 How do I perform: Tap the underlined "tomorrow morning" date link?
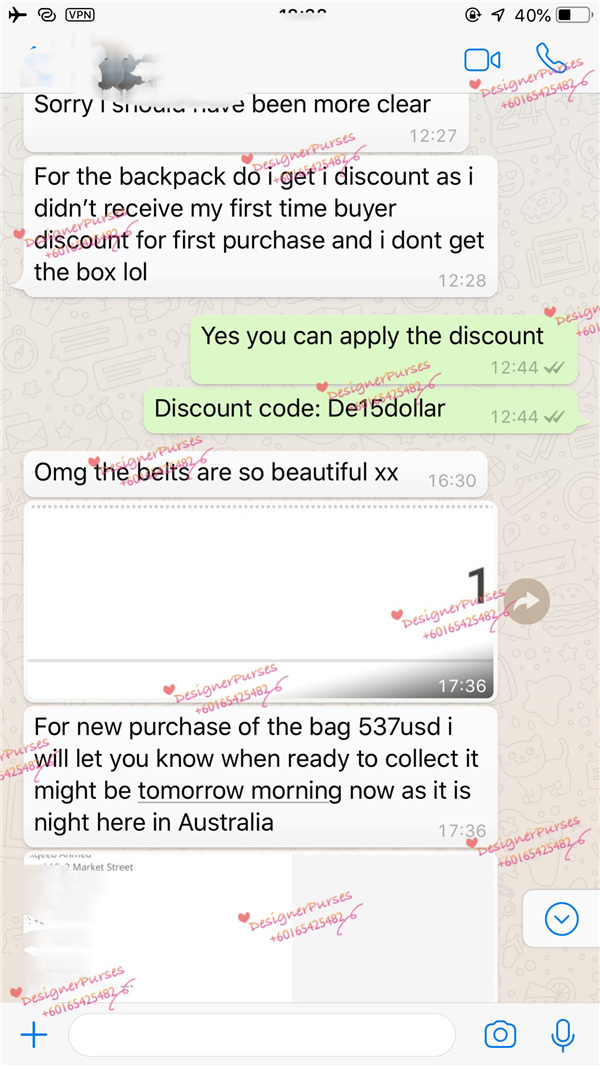coord(239,791)
